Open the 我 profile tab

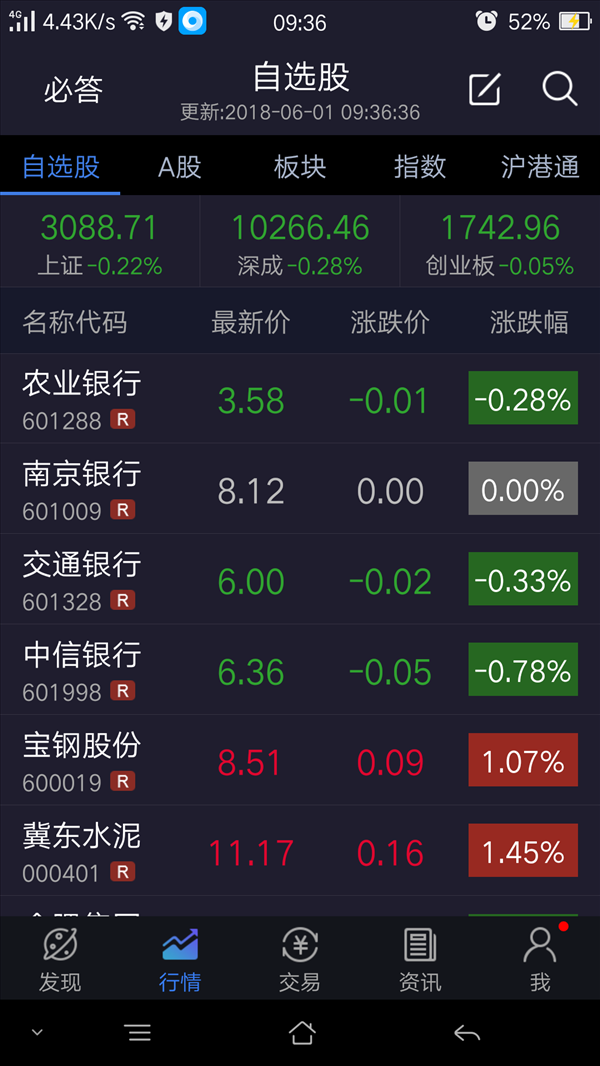tap(540, 959)
